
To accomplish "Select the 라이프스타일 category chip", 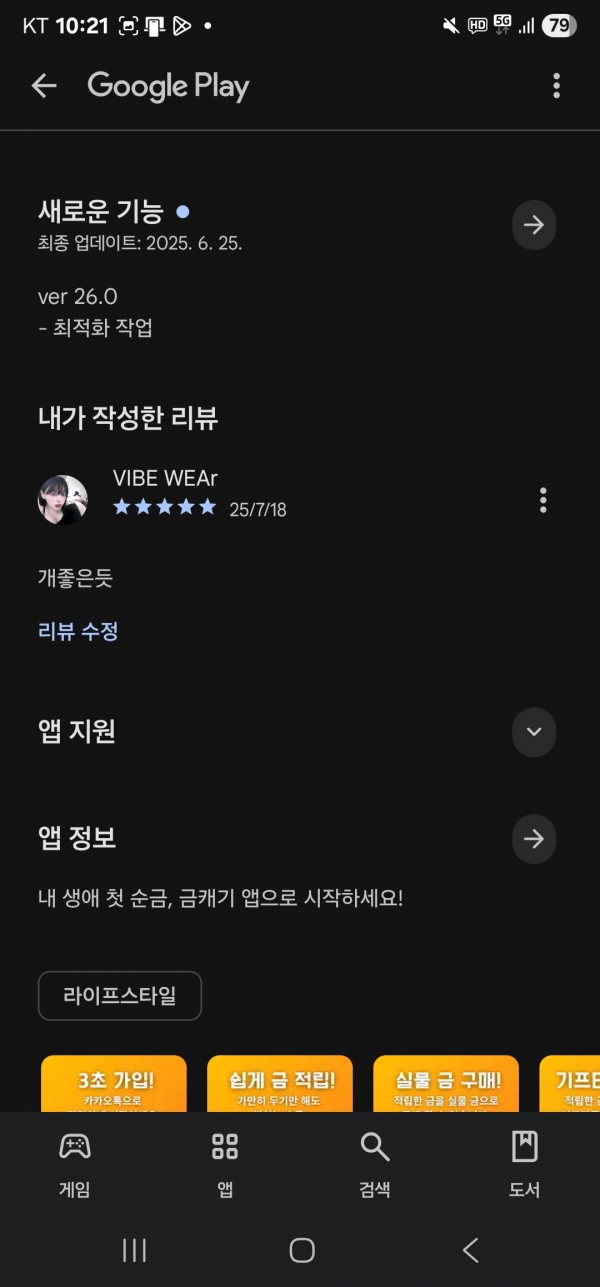I will pyautogui.click(x=120, y=996).
